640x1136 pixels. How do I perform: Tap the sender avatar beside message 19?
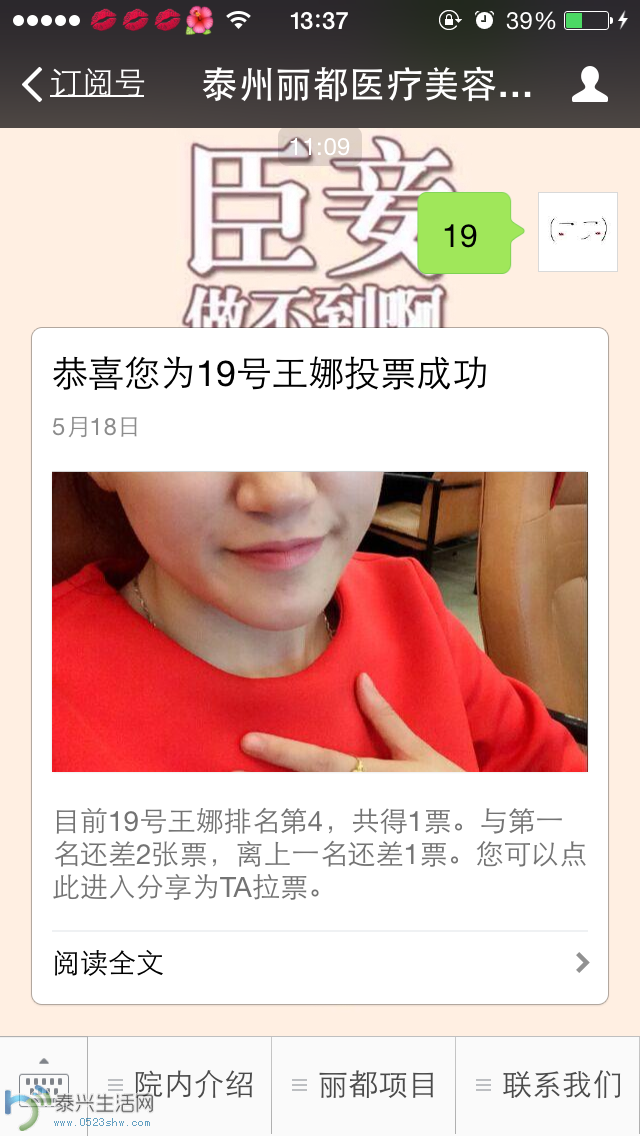coord(578,232)
